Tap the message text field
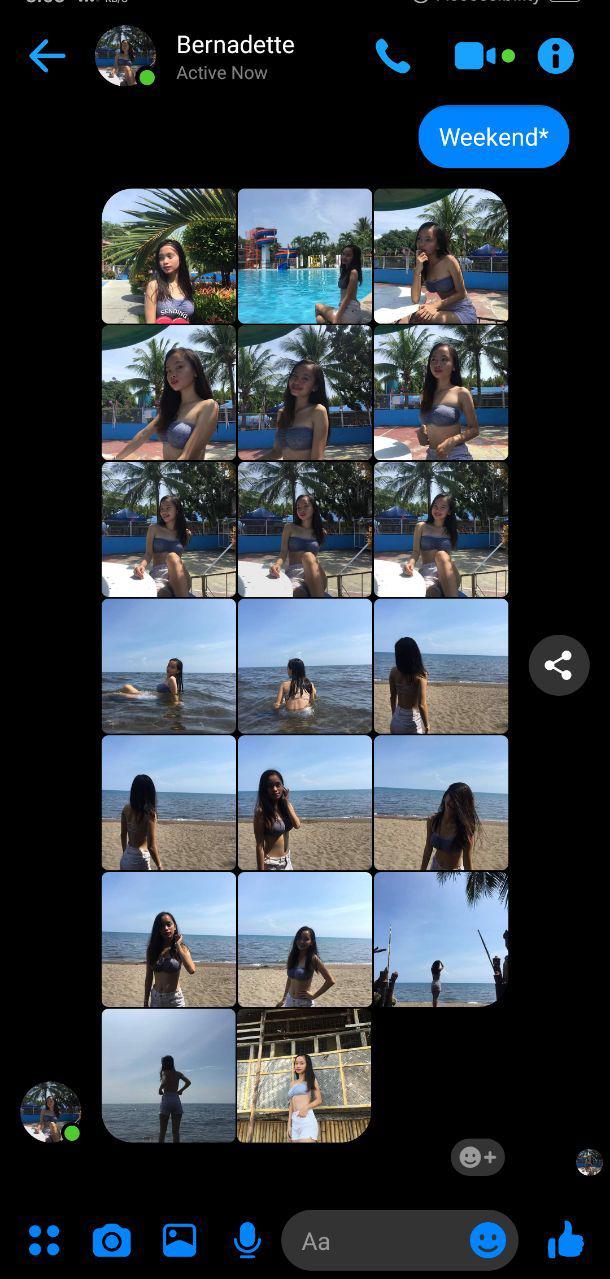Viewport: 610px width, 1279px height. click(x=375, y=1241)
